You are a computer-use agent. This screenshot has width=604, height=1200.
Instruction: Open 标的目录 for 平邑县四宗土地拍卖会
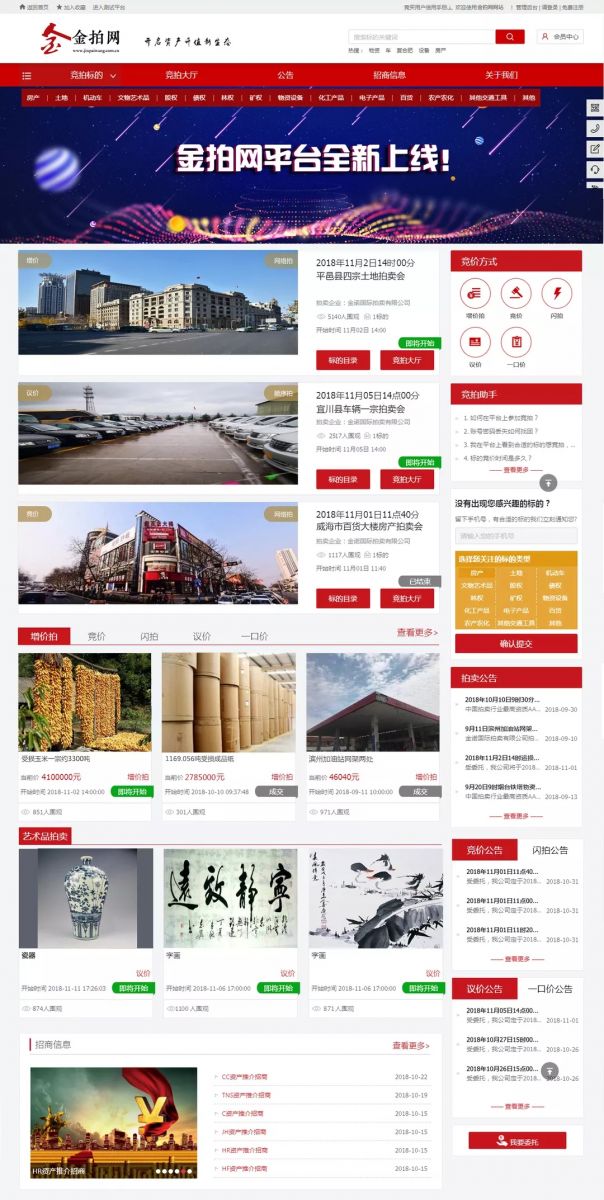pyautogui.click(x=343, y=360)
